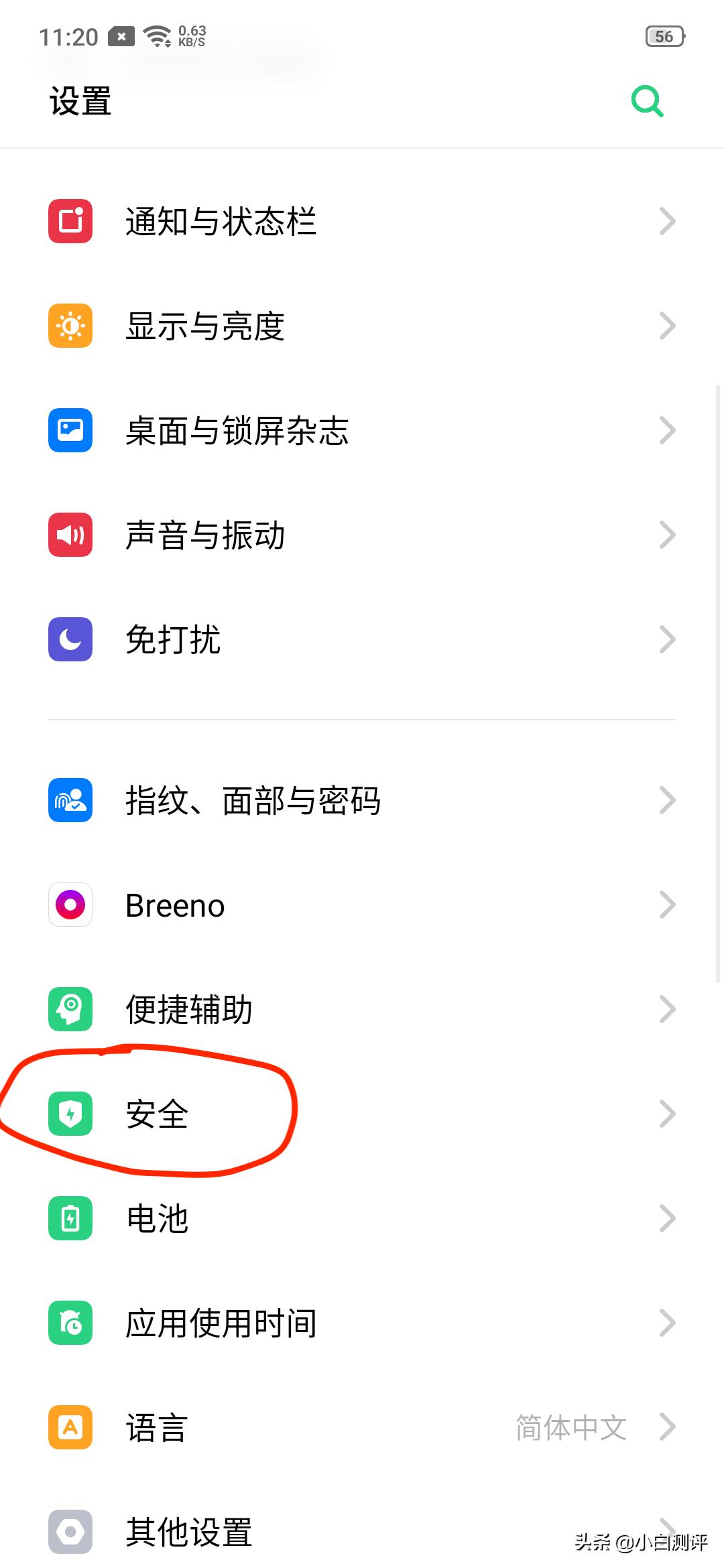Expand the 语言 language row chevron
Viewport: 724px width, 1568px height.
pos(668,1427)
